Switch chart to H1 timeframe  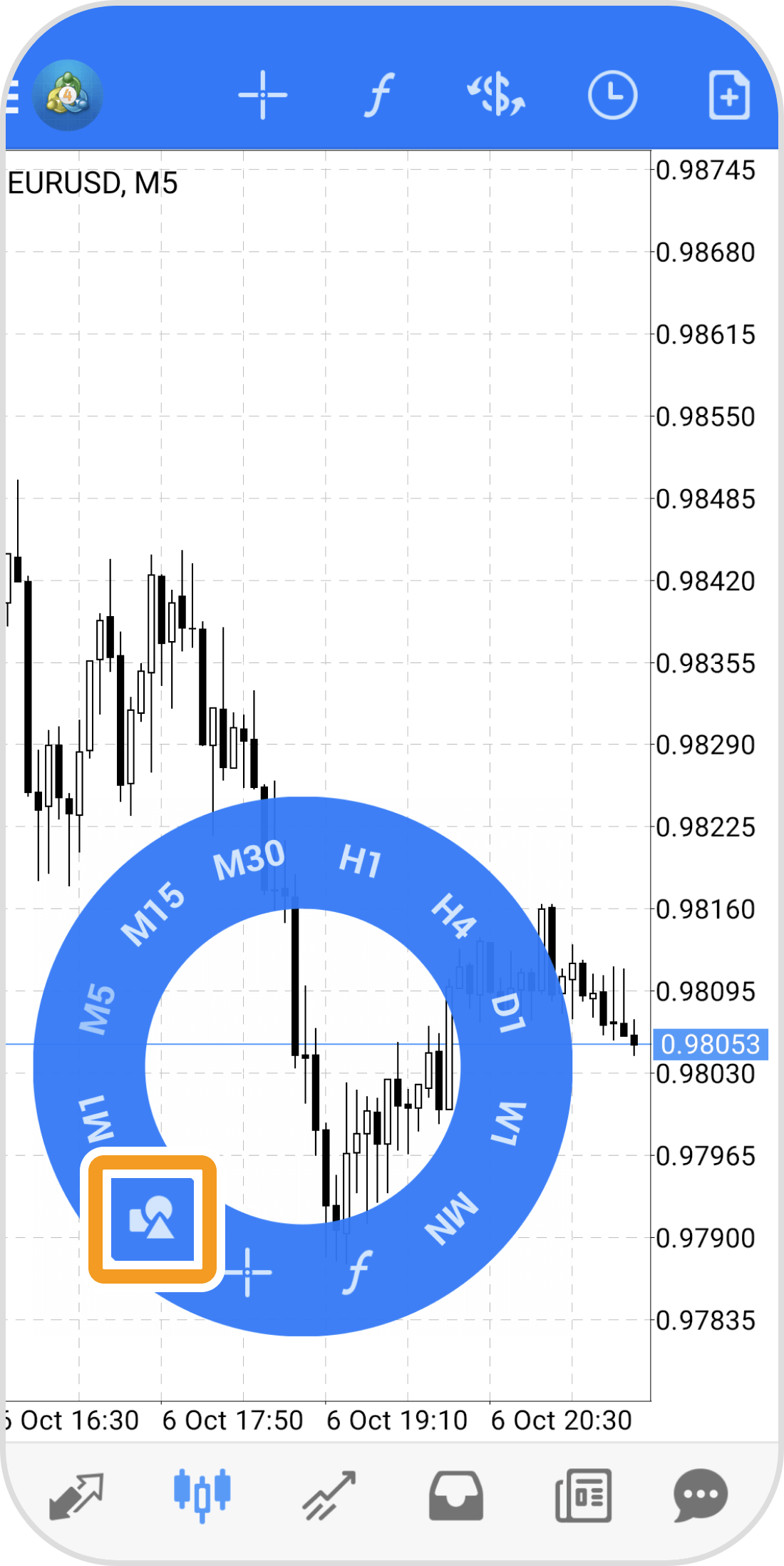(360, 861)
